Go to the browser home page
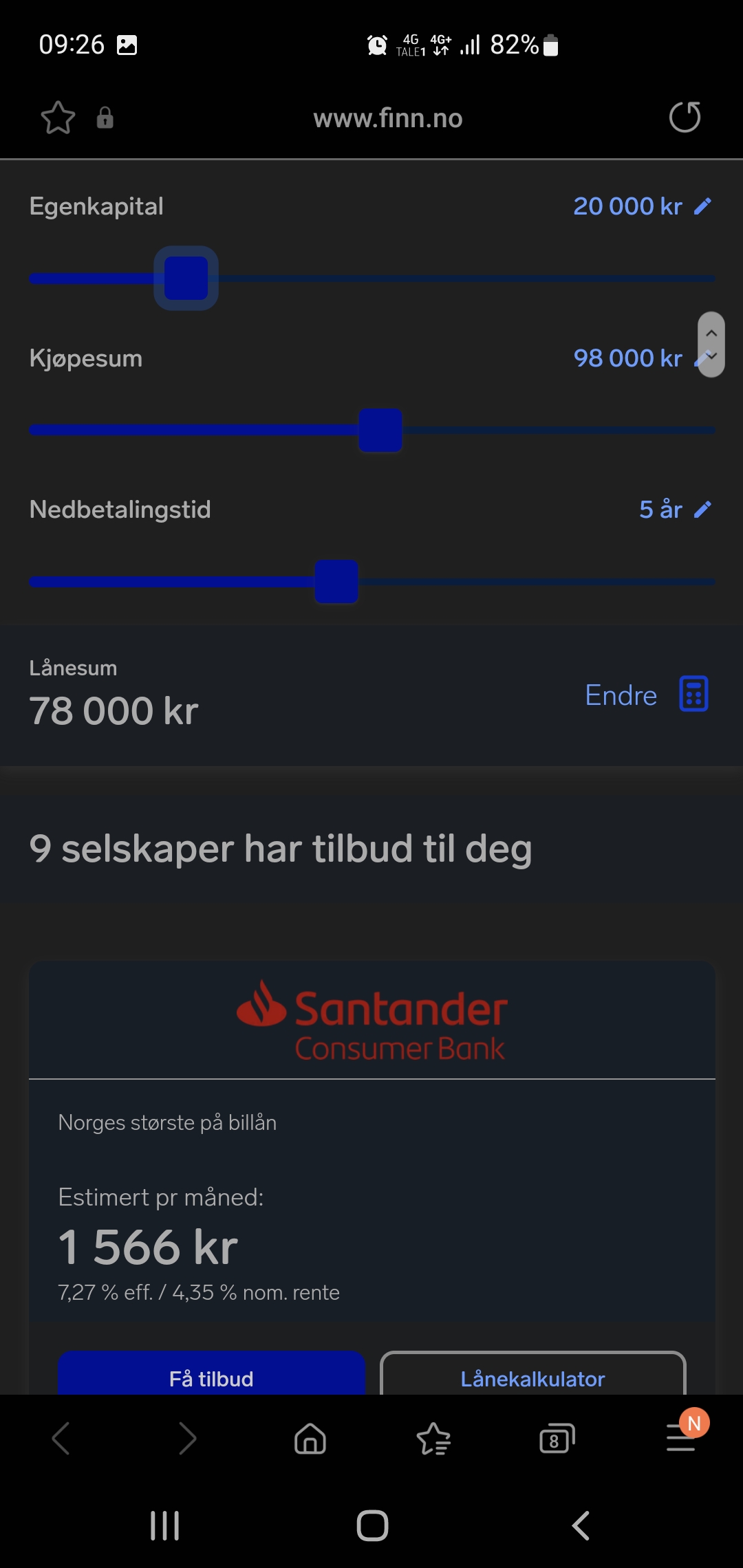The width and height of the screenshot is (743, 1568). 310,1438
